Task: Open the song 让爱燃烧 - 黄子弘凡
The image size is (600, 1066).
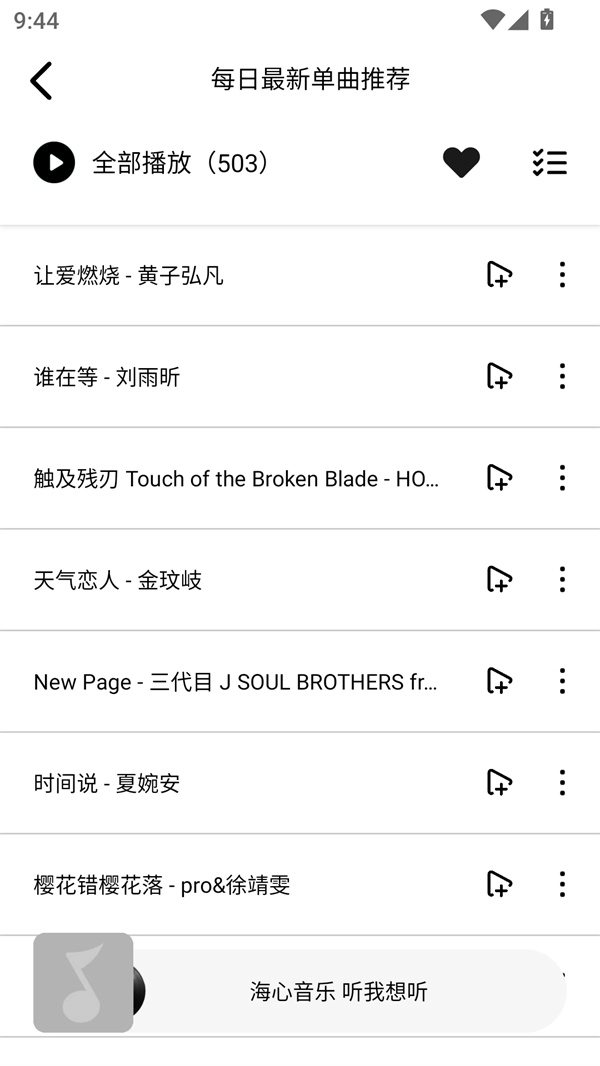Action: [x=129, y=276]
